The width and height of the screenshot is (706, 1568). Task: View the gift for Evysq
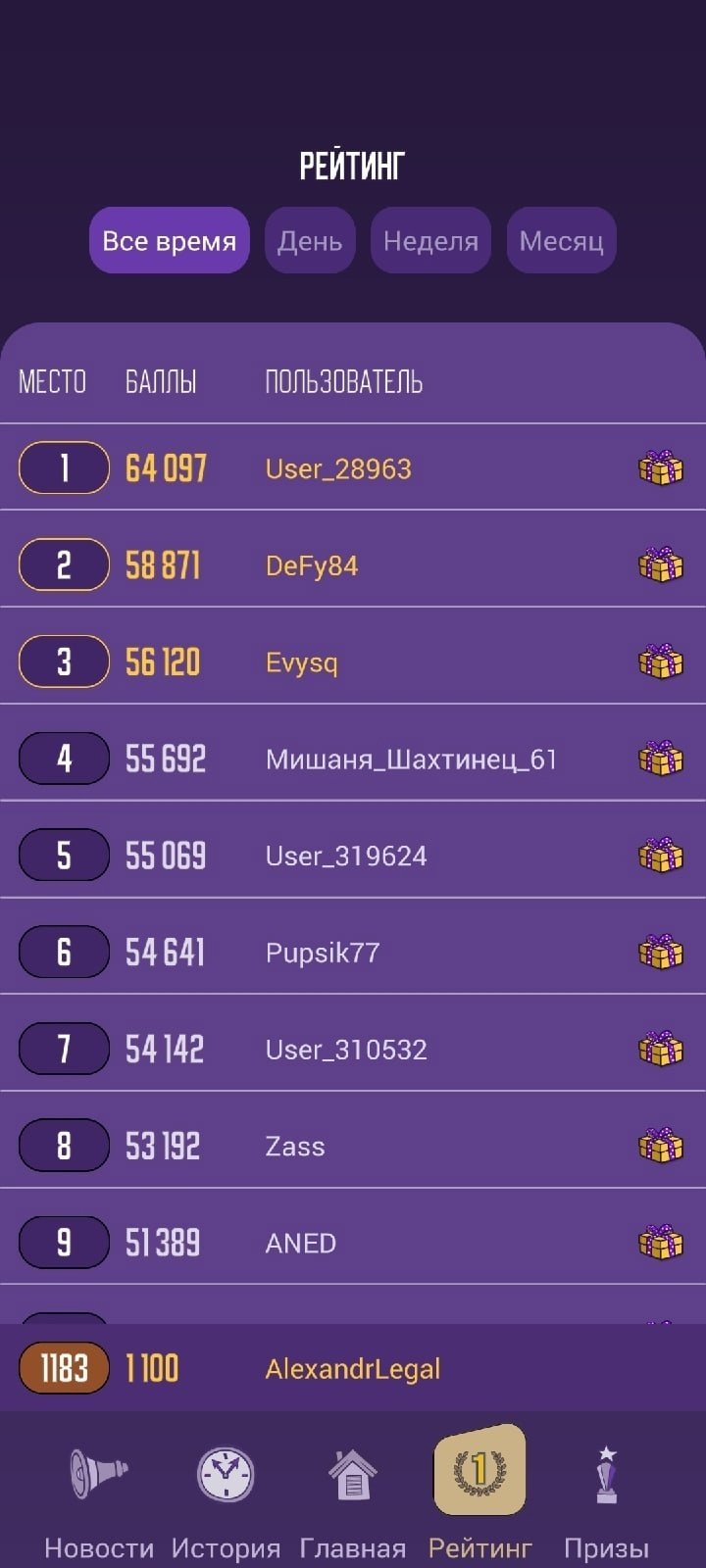[x=660, y=662]
